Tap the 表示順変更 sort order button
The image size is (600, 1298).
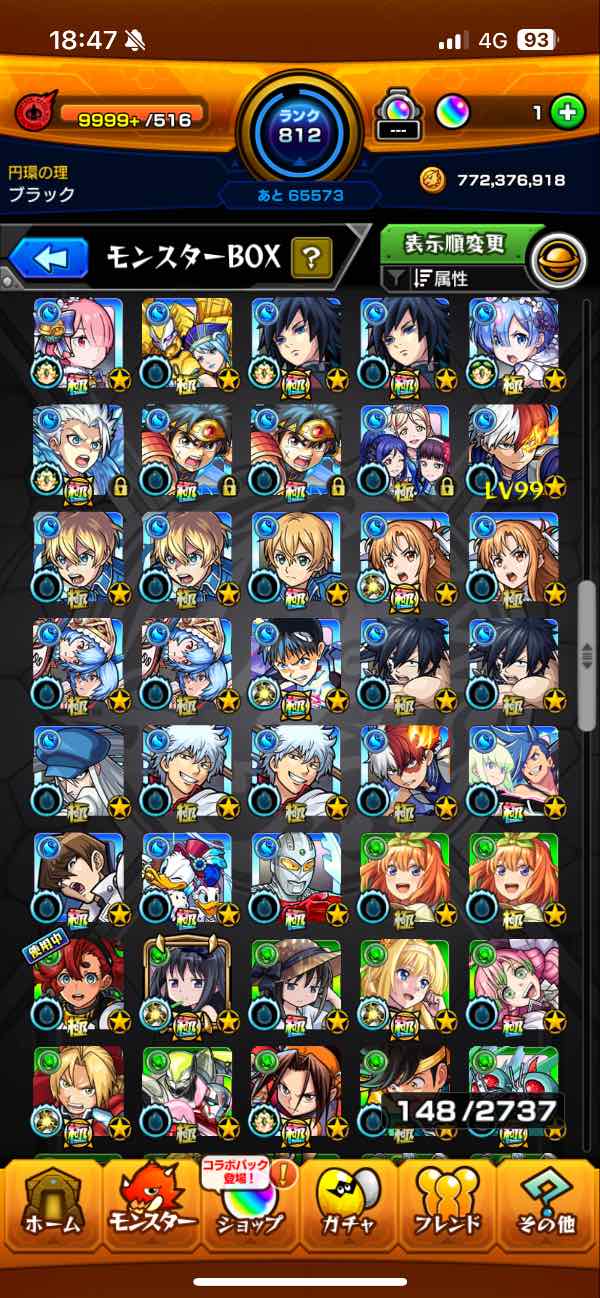click(454, 243)
